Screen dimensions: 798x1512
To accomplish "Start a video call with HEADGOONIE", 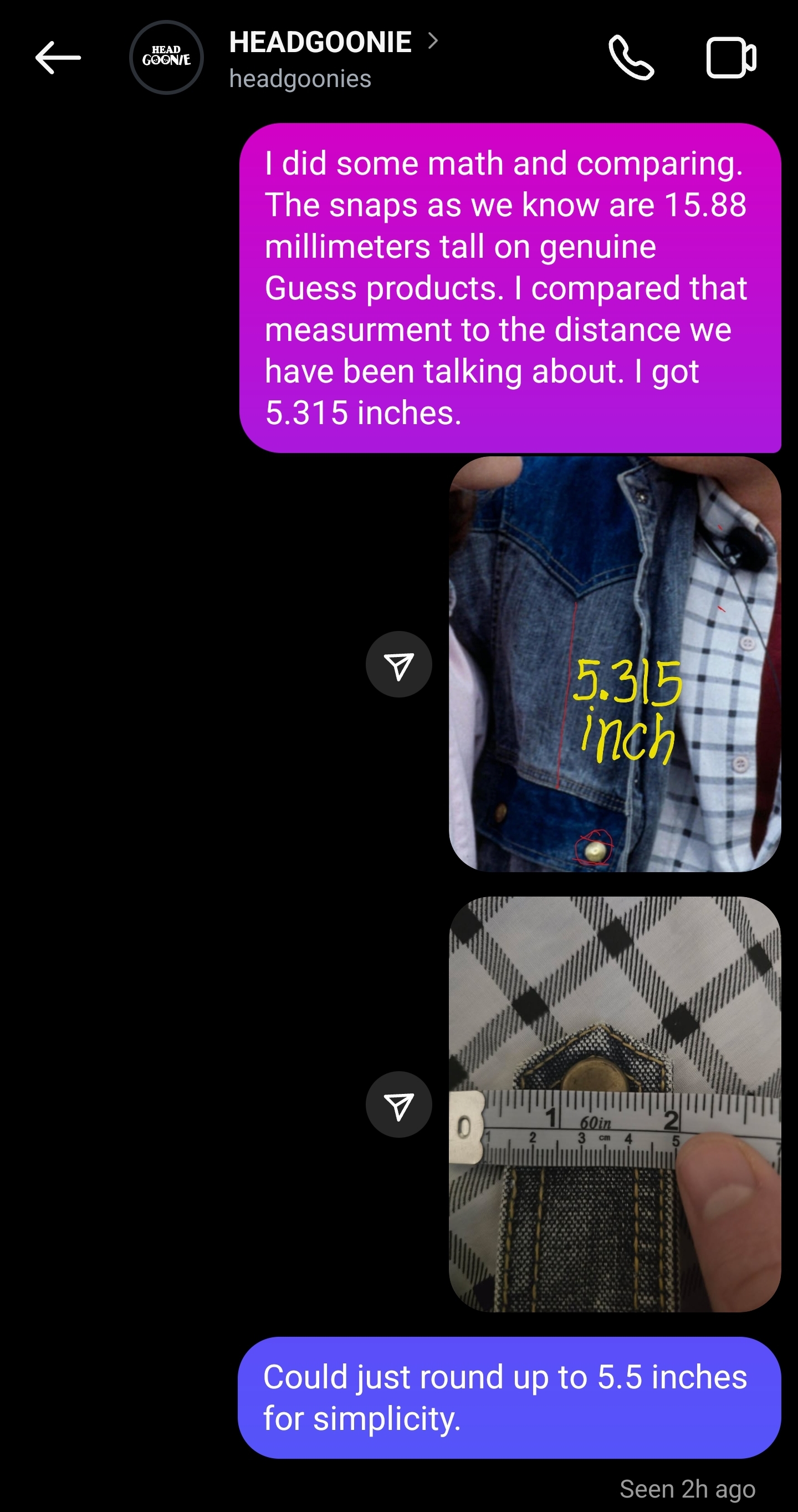I will pos(731,58).
